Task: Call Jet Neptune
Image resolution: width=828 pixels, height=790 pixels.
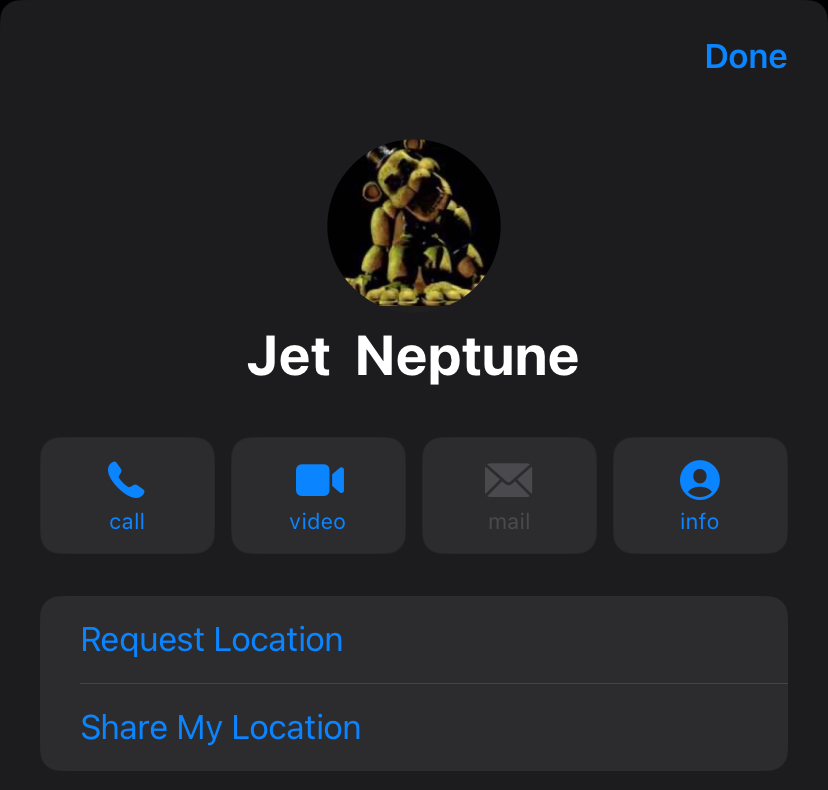Action: click(x=127, y=495)
